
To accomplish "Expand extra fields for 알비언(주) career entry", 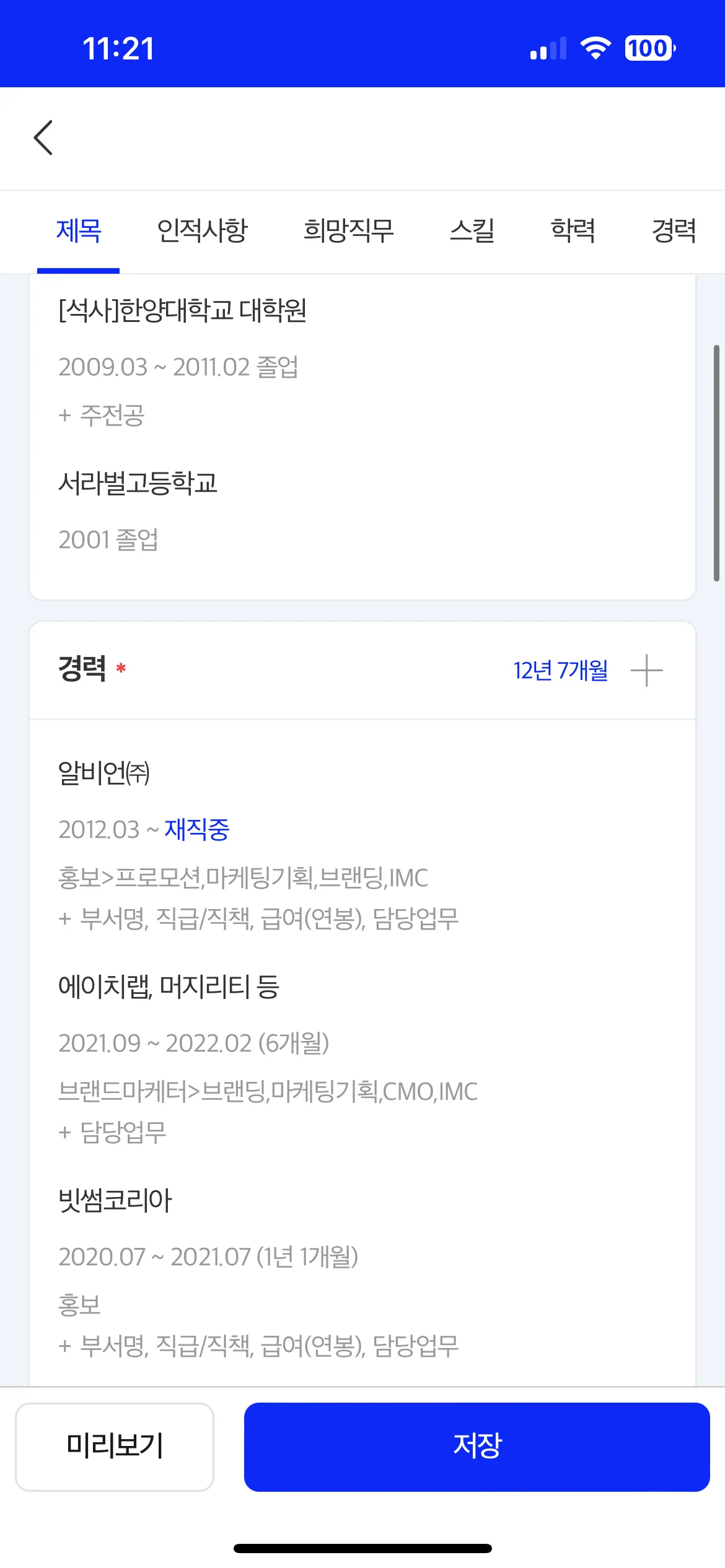I will coord(260,920).
